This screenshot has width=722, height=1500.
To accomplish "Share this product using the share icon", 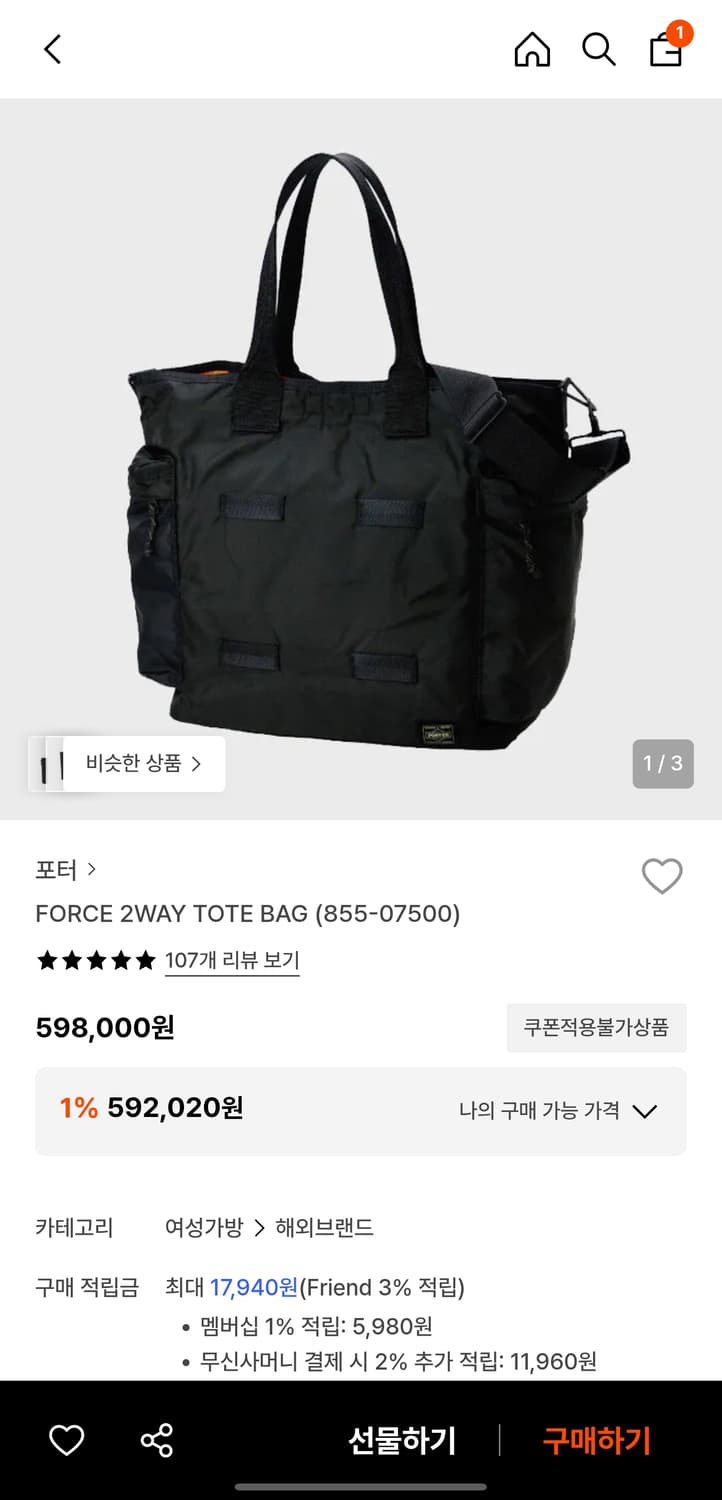I will click(x=155, y=1440).
